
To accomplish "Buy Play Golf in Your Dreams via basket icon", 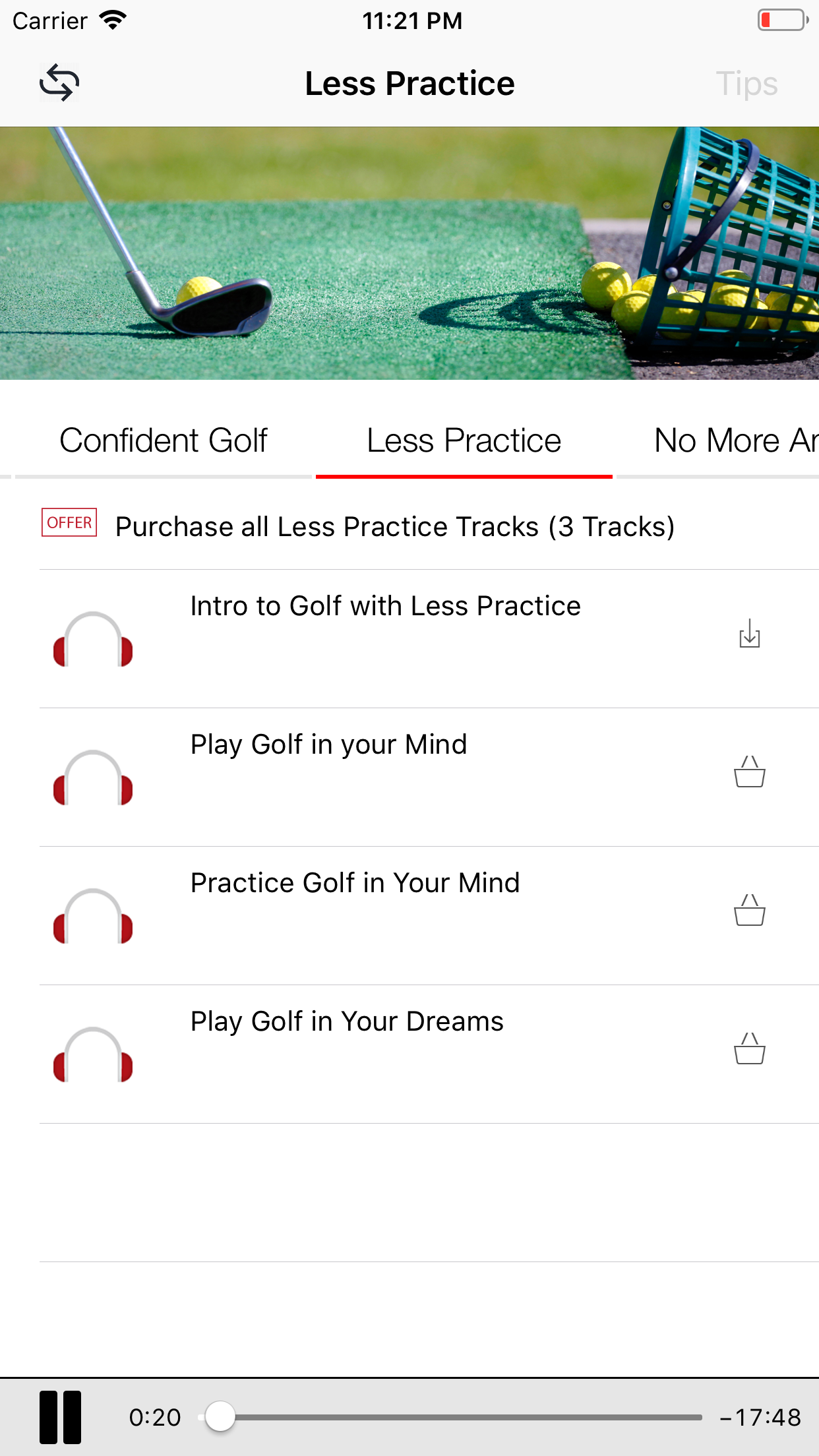I will tap(749, 1049).
